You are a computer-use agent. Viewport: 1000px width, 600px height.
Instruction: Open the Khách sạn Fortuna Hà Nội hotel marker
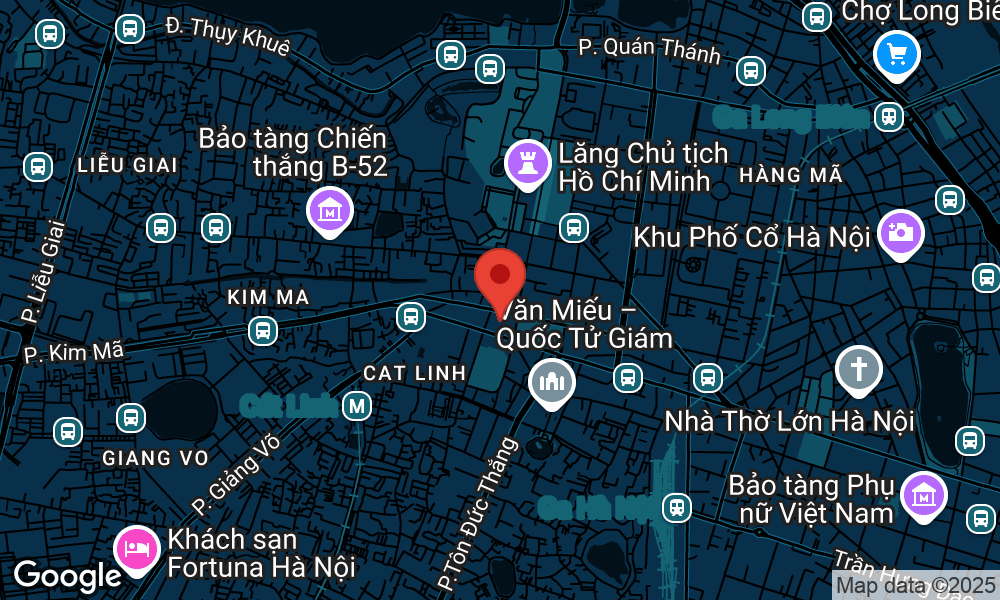(137, 547)
